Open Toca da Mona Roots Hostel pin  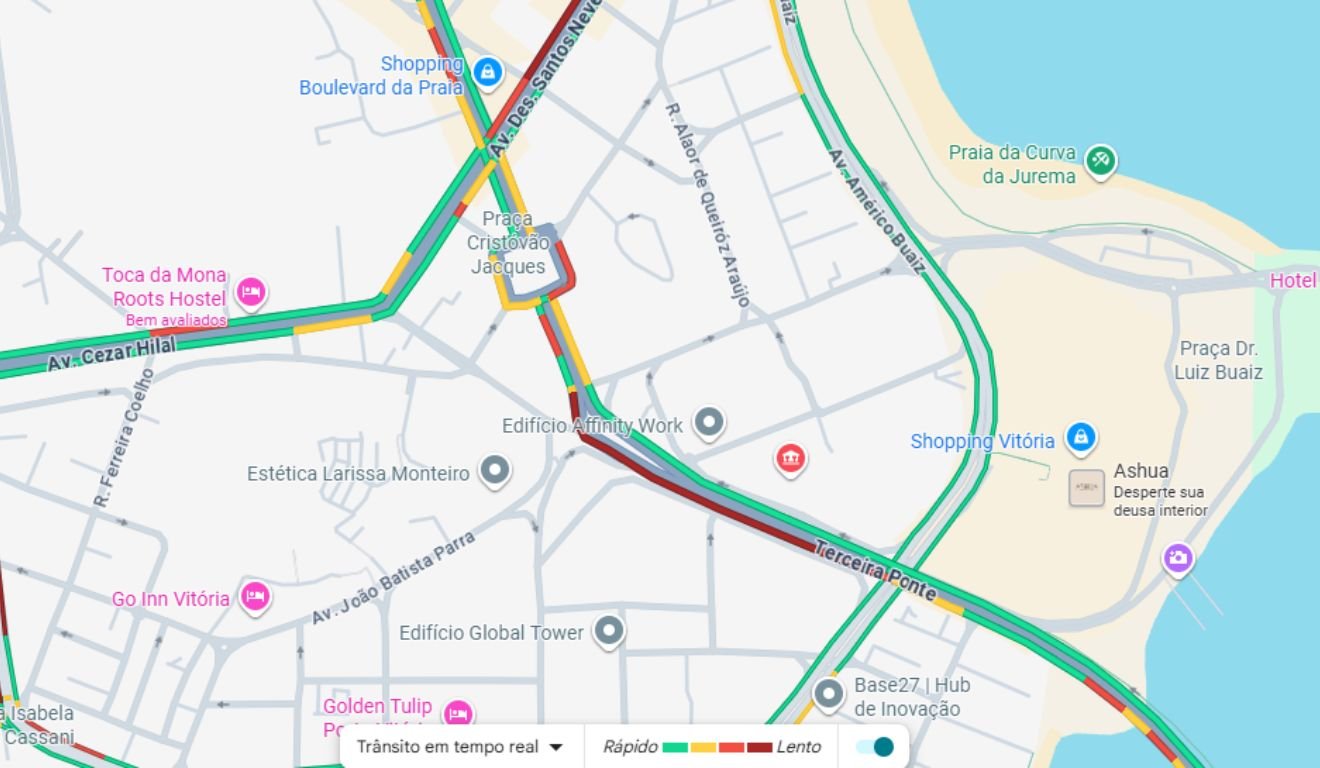point(250,292)
